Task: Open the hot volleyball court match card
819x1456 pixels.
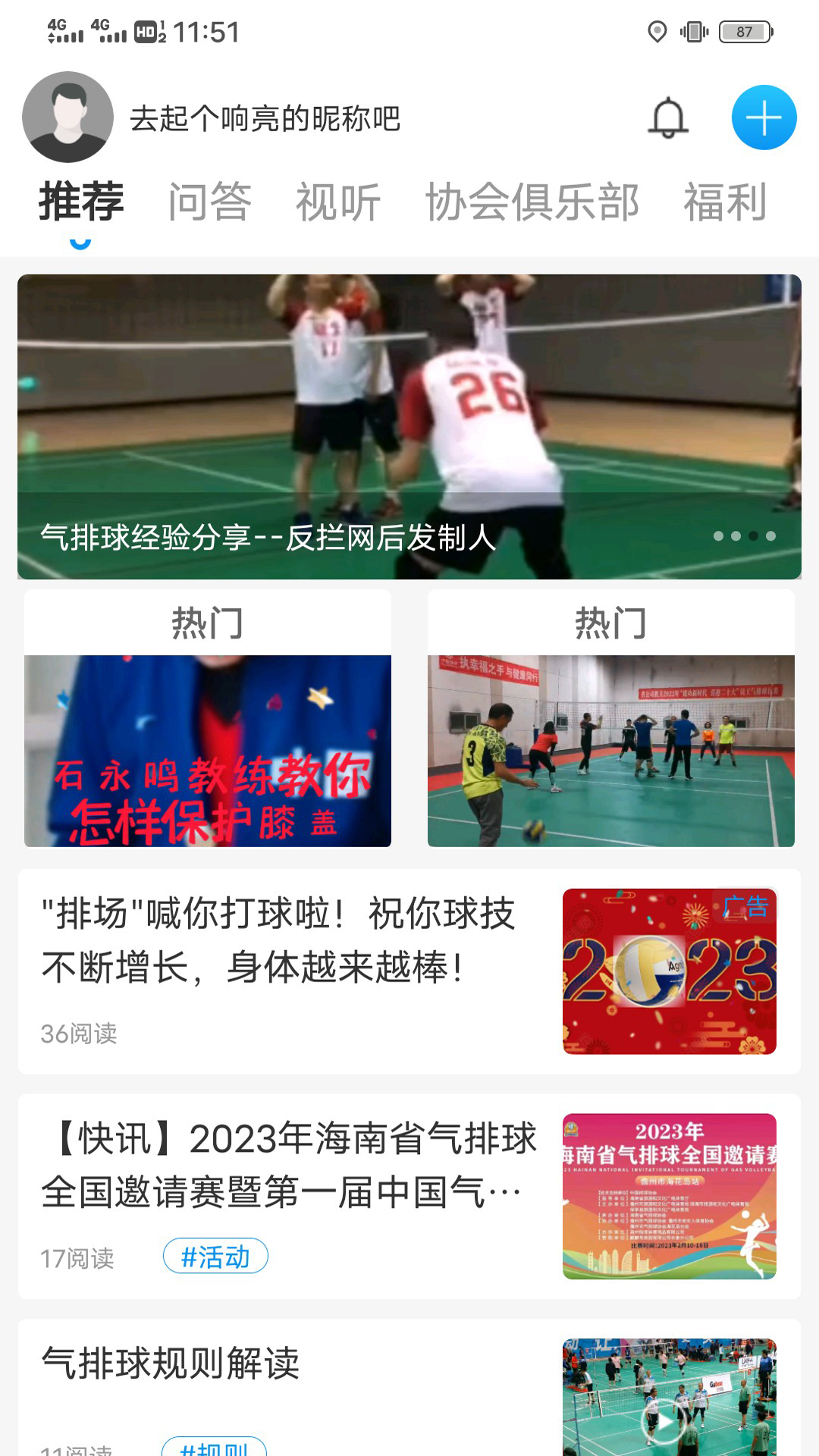Action: [611, 750]
